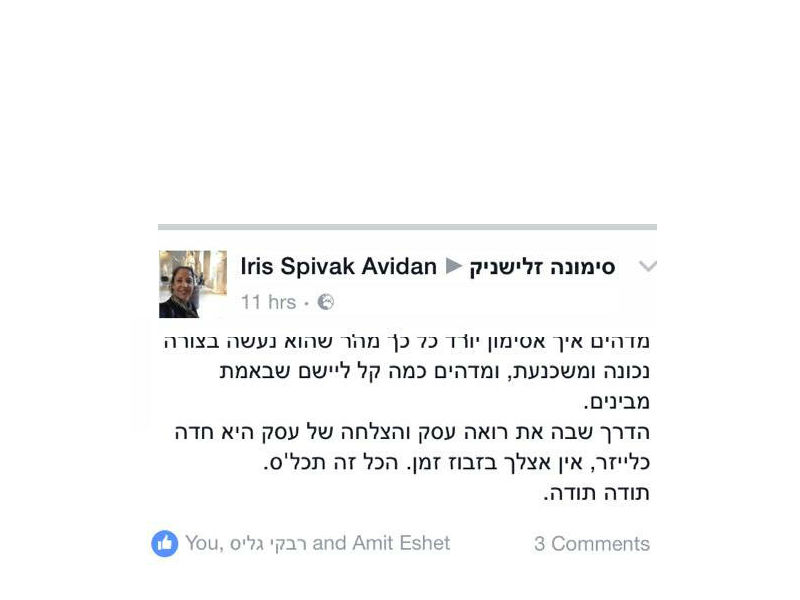This screenshot has width=800, height=600.
Task: Open the 3 Comments on this post
Action: [591, 544]
